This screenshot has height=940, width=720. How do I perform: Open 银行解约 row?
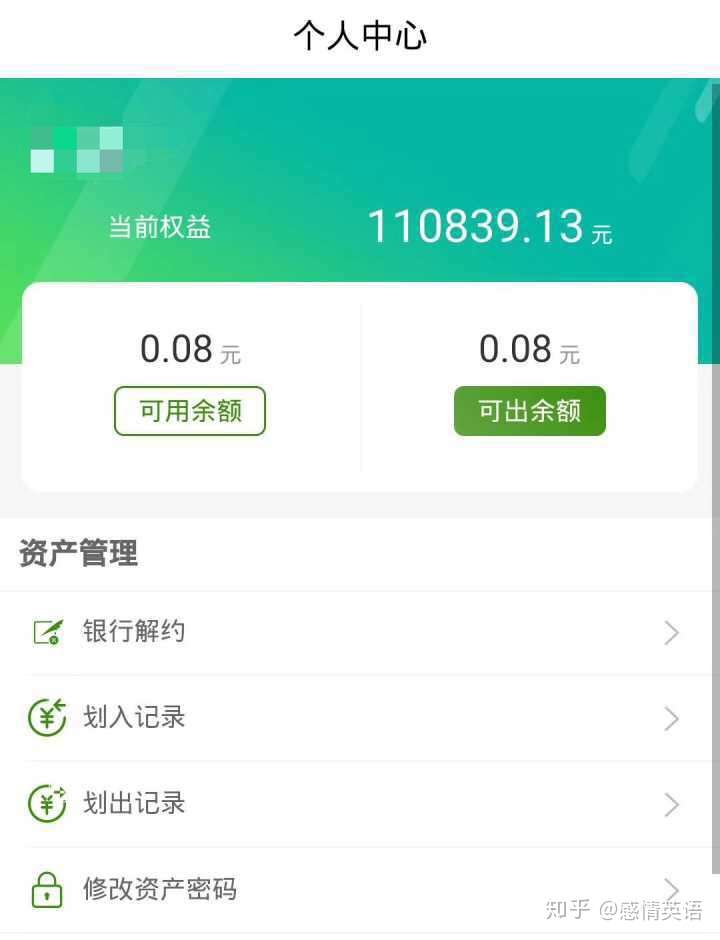358,632
